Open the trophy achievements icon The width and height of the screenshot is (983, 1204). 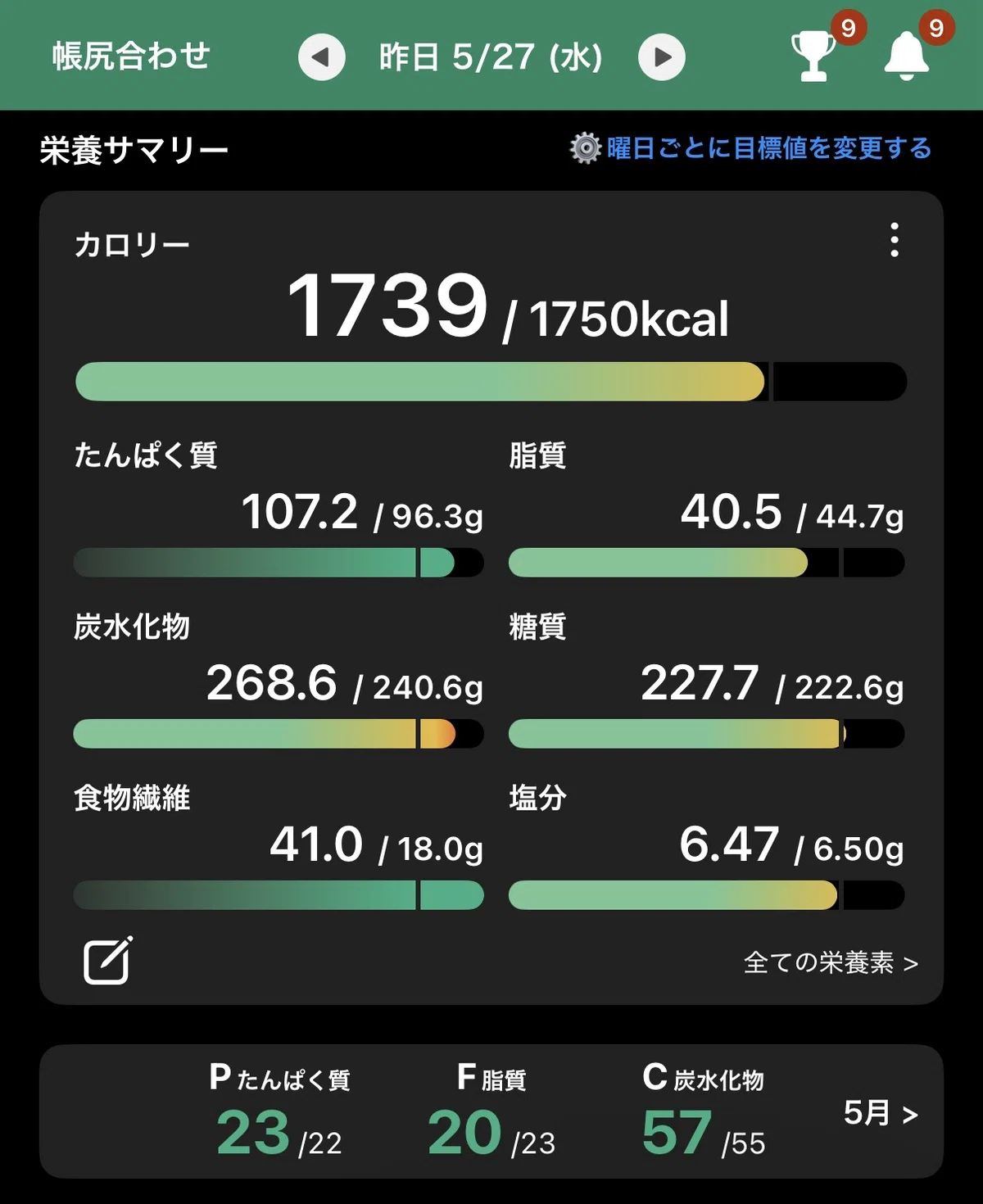click(x=813, y=56)
